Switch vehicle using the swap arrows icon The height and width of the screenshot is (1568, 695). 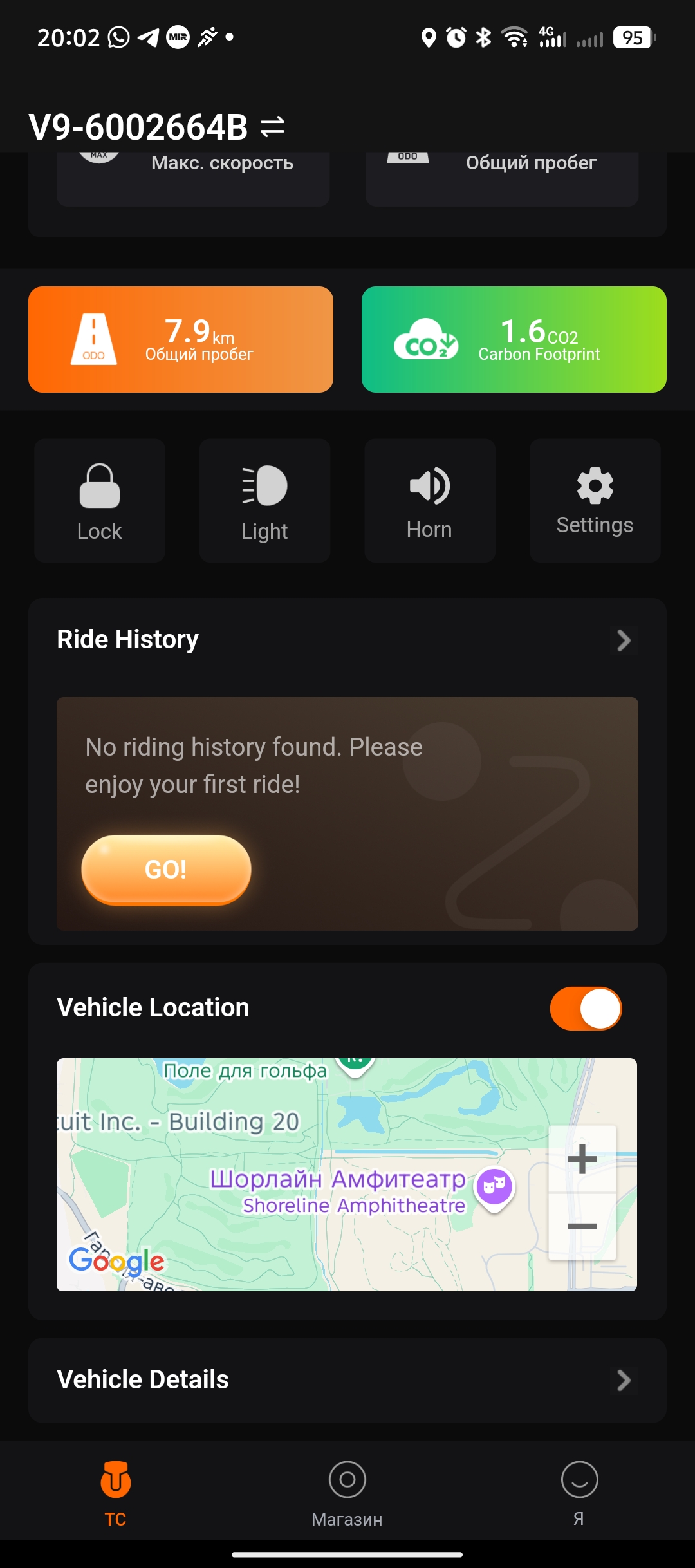272,127
